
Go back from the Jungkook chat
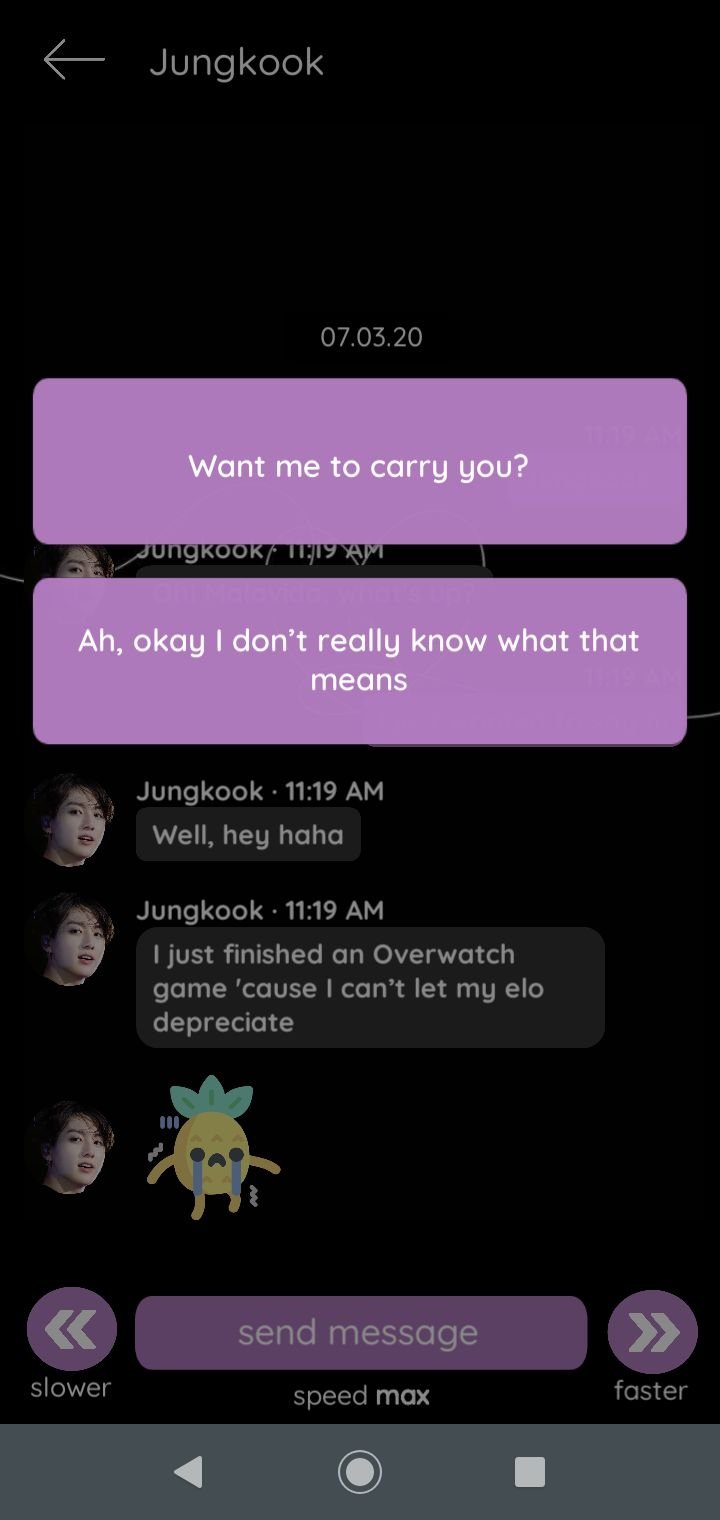74,61
